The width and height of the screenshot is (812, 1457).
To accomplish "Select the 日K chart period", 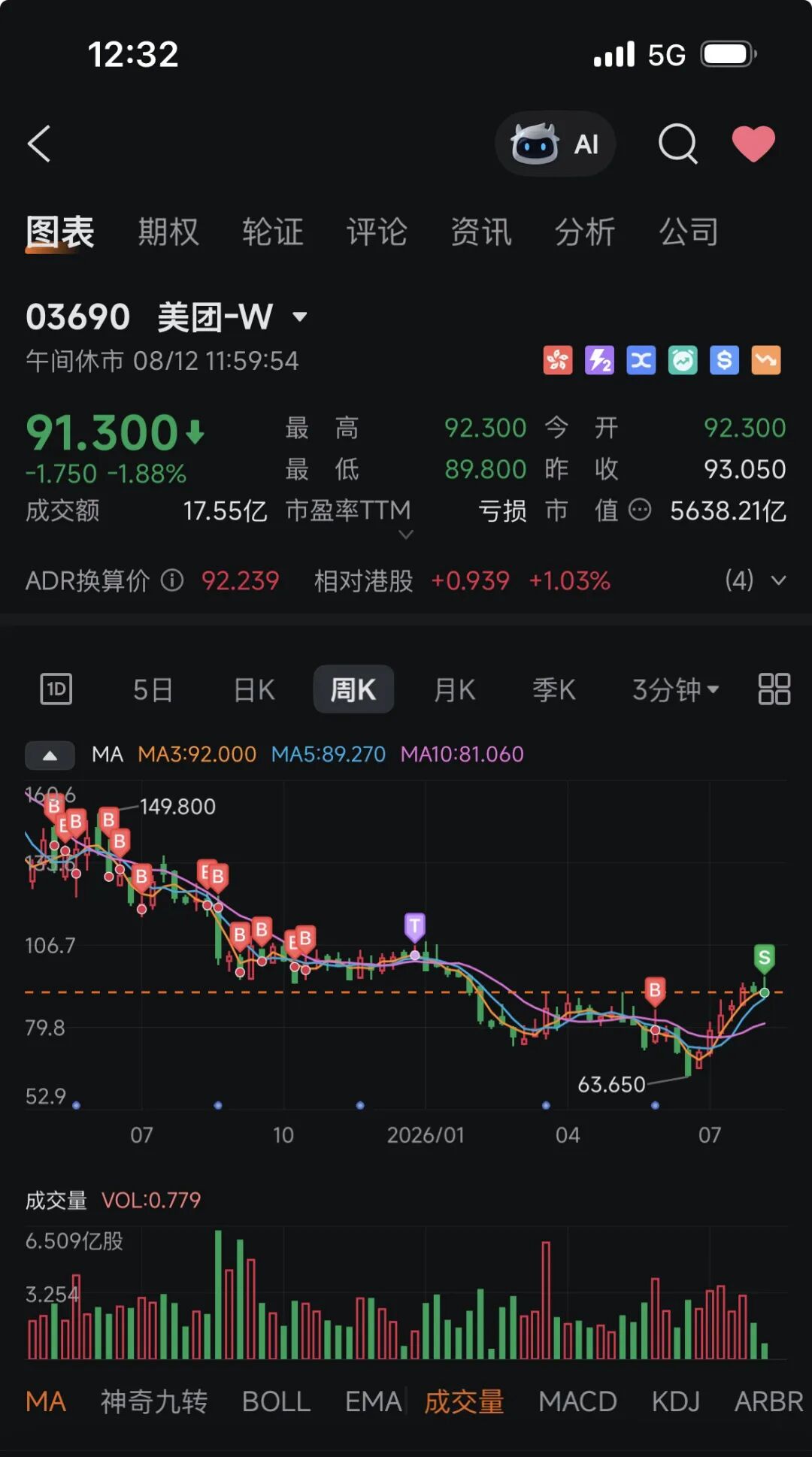I will pyautogui.click(x=254, y=689).
